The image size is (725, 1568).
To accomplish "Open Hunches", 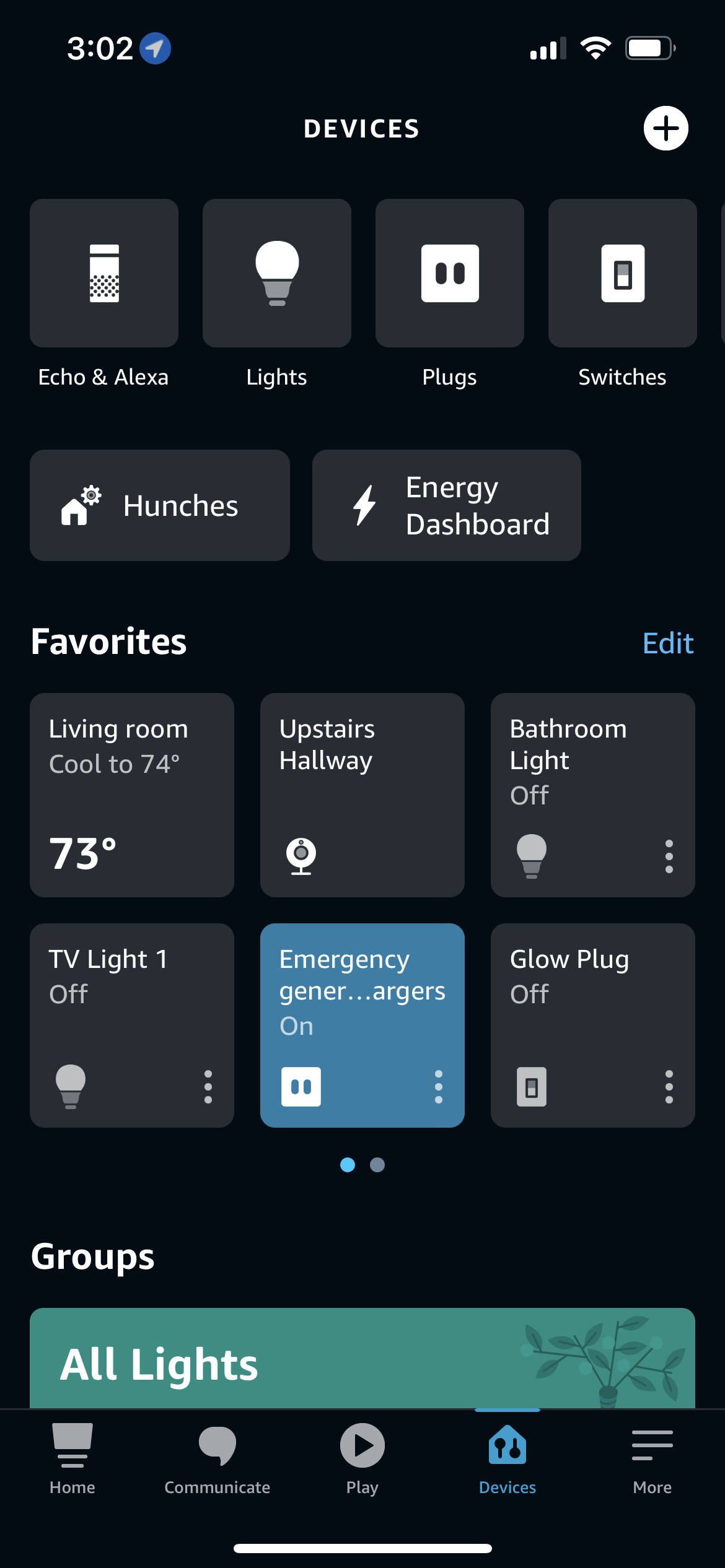I will (x=160, y=505).
